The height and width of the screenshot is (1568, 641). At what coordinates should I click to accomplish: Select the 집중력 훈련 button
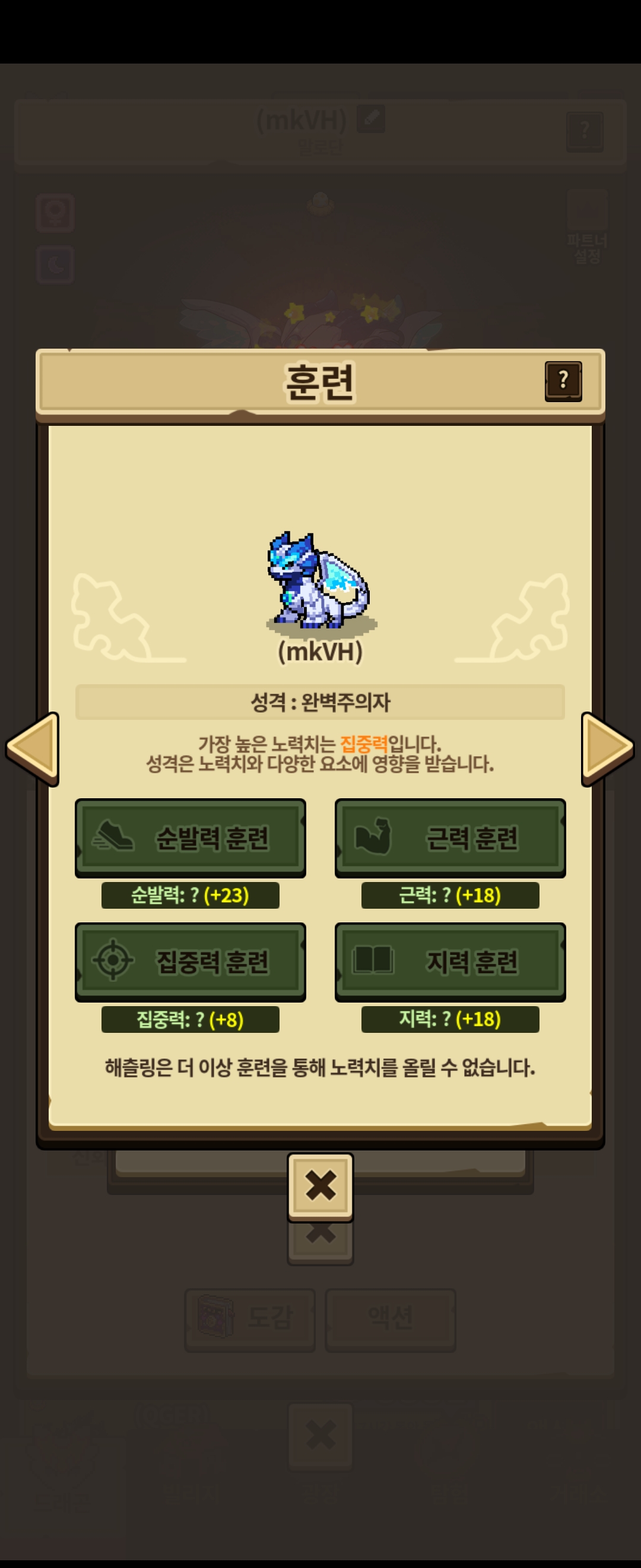[191, 961]
